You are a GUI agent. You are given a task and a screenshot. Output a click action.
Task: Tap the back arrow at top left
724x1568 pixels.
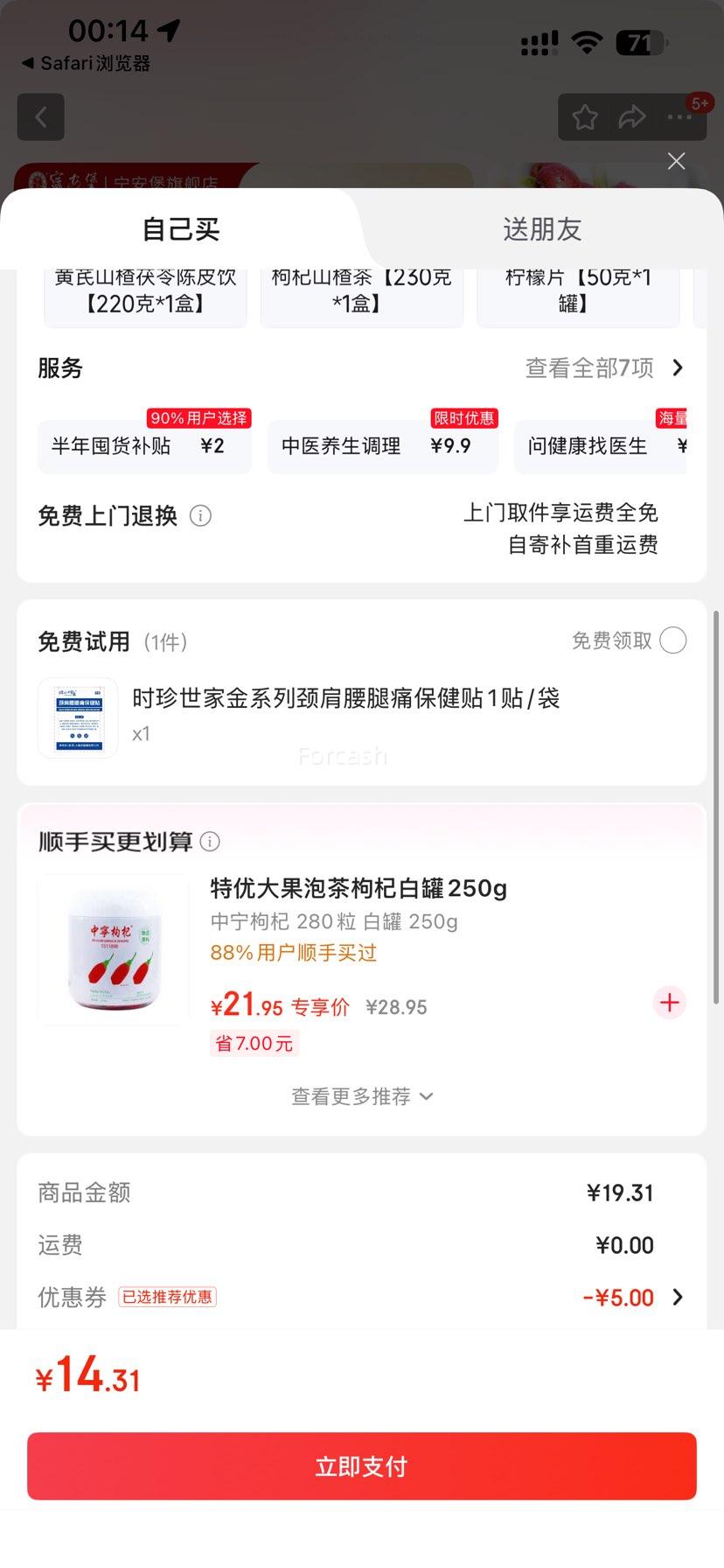[x=40, y=116]
